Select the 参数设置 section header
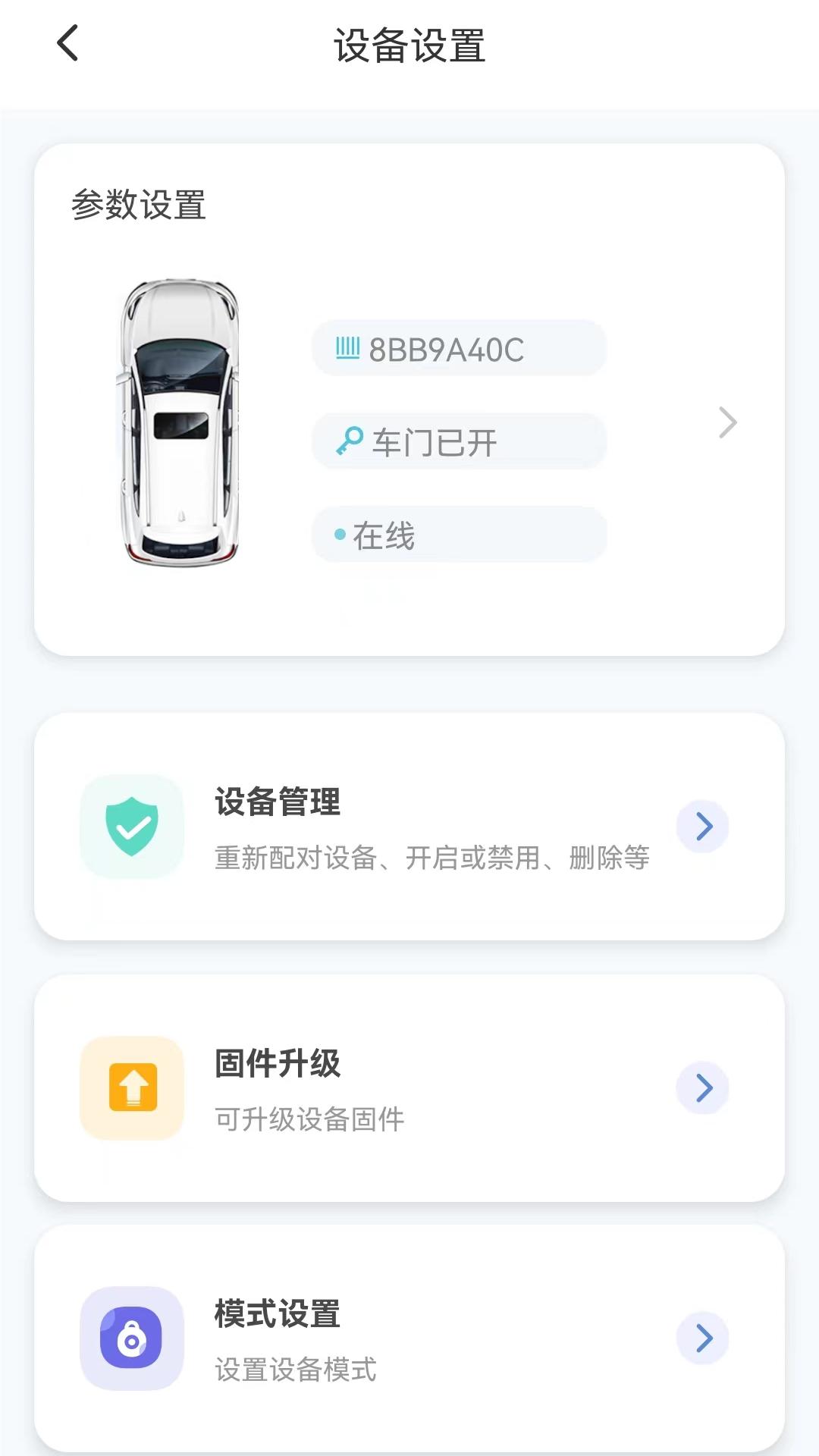Screen dimensions: 819x1456 click(139, 202)
